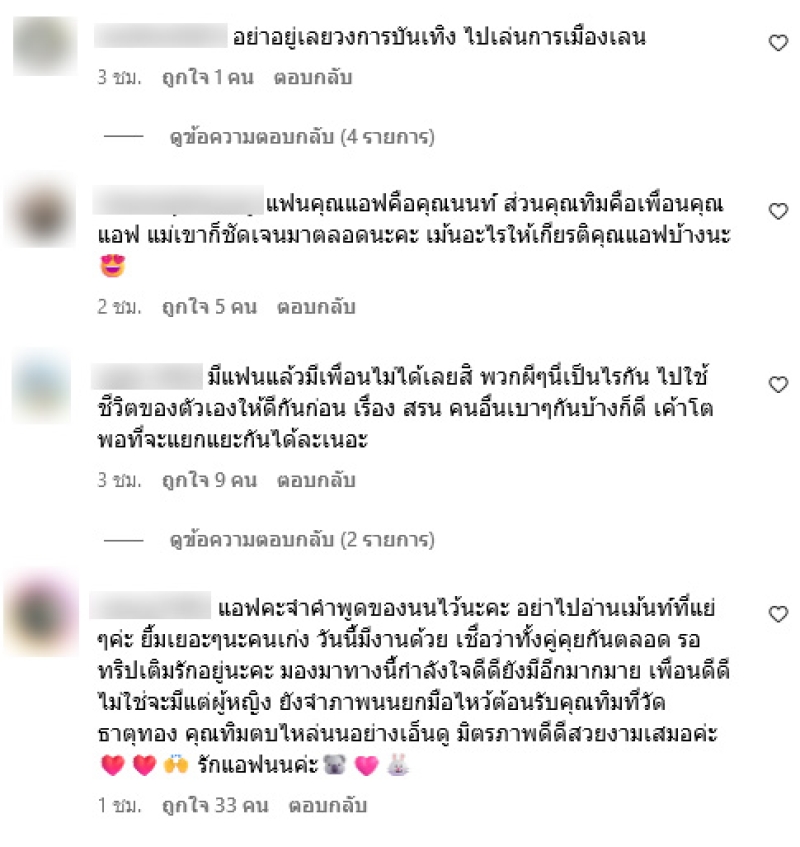
Task: Open avatar of the แอฟคะจำคำพูด commenter
Action: click(44, 611)
